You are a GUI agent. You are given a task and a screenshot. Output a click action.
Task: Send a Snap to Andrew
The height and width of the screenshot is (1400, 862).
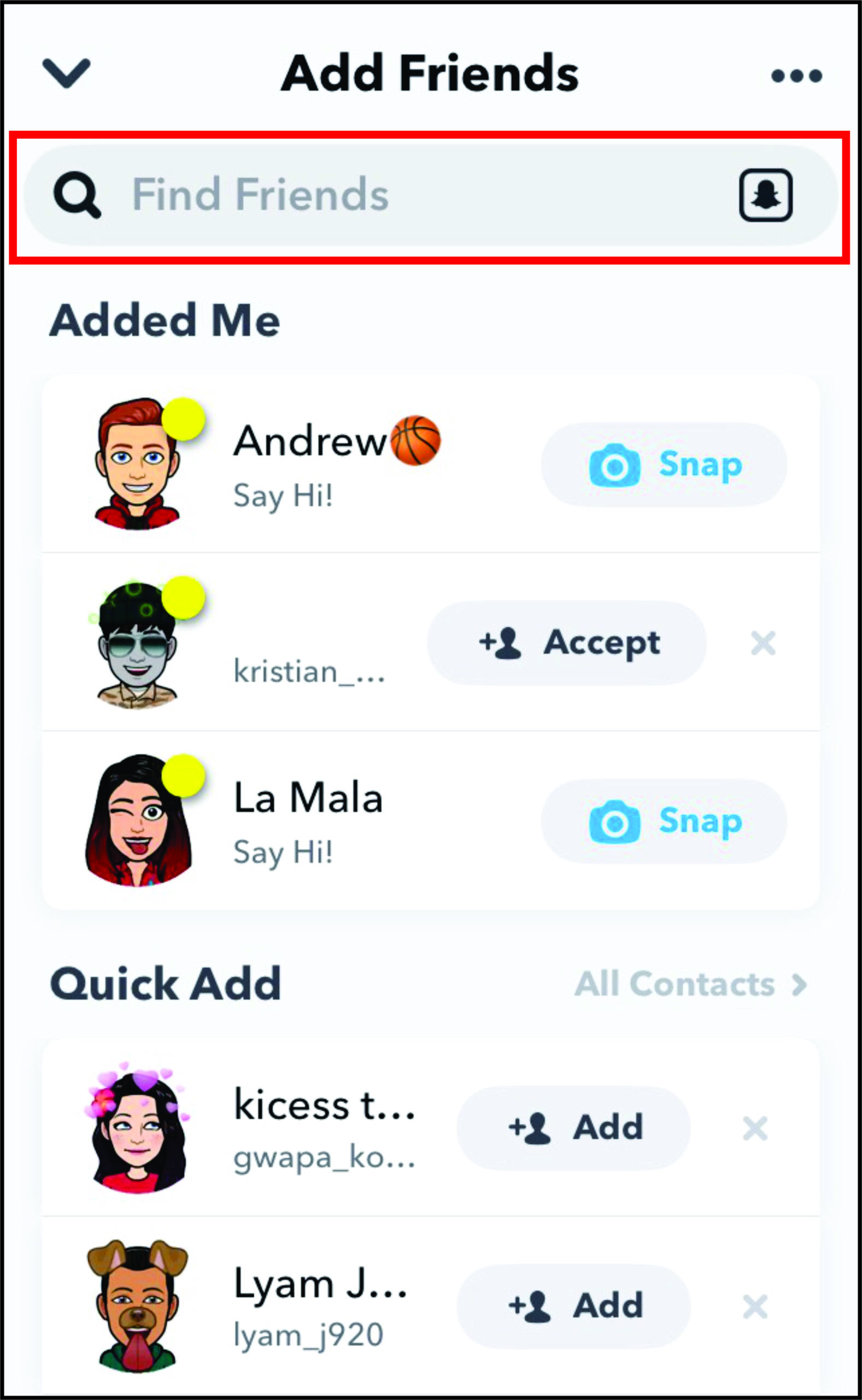[664, 465]
